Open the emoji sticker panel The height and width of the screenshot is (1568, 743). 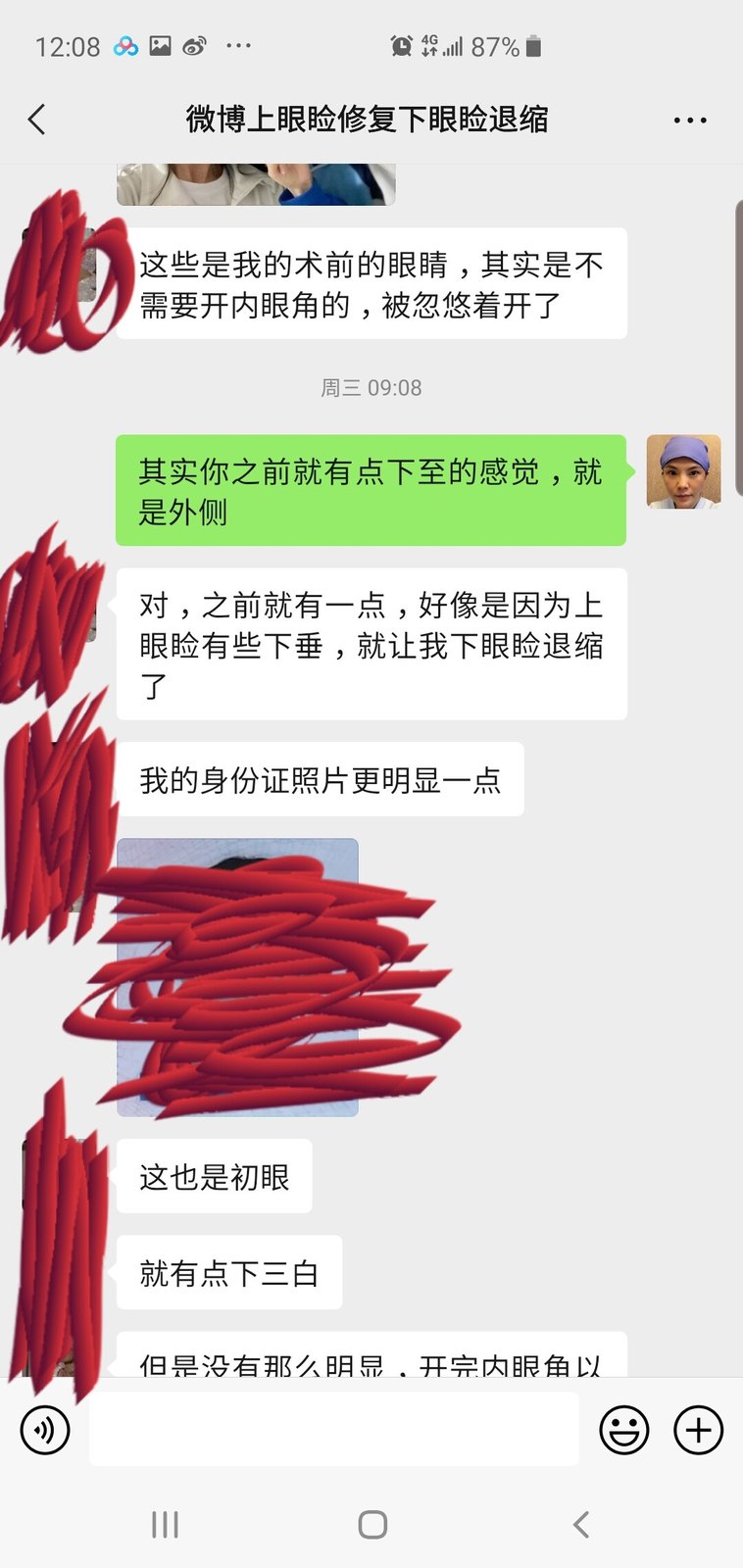(624, 1430)
